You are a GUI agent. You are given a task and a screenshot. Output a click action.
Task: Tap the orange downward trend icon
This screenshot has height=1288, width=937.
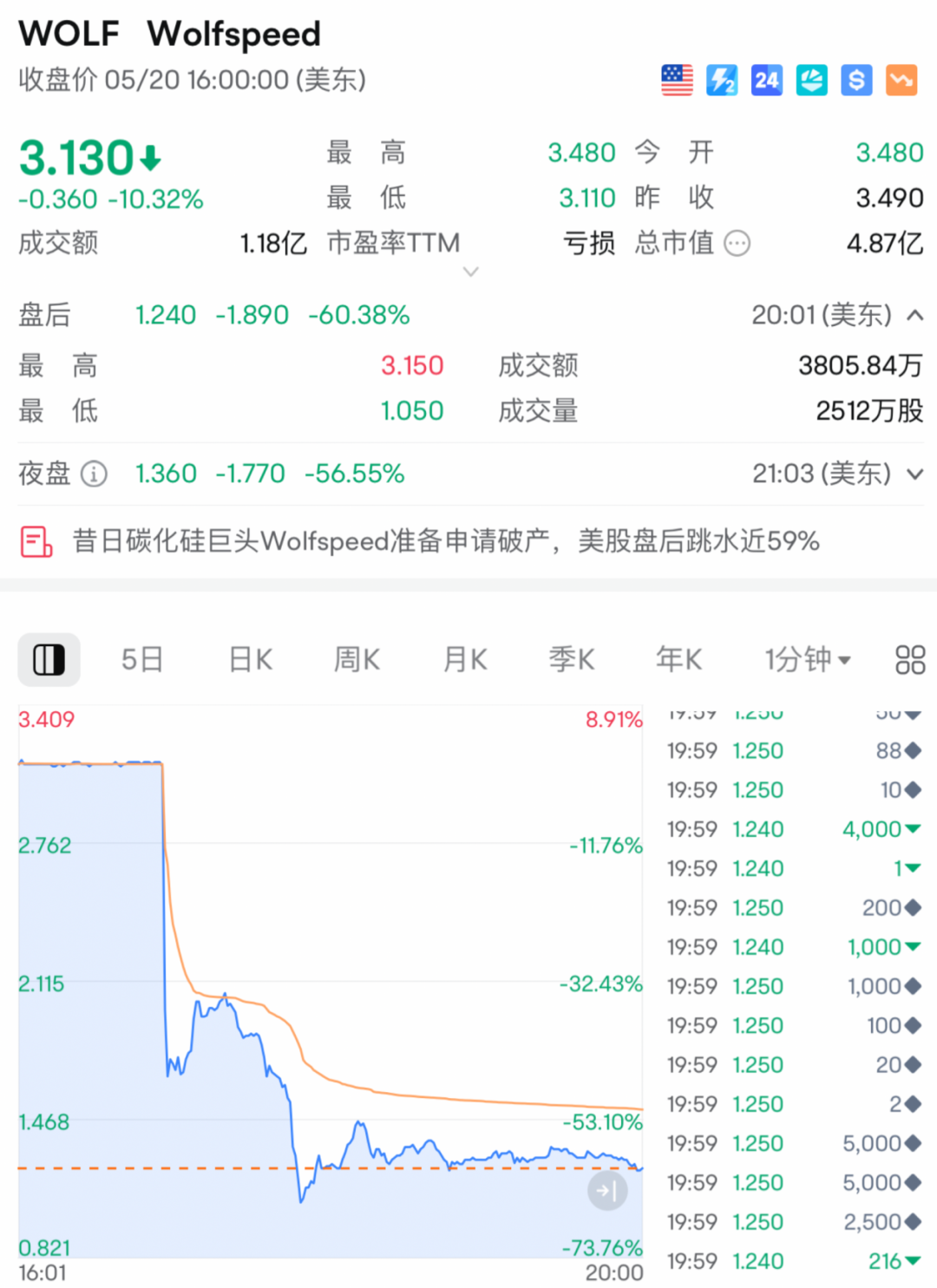pyautogui.click(x=901, y=80)
